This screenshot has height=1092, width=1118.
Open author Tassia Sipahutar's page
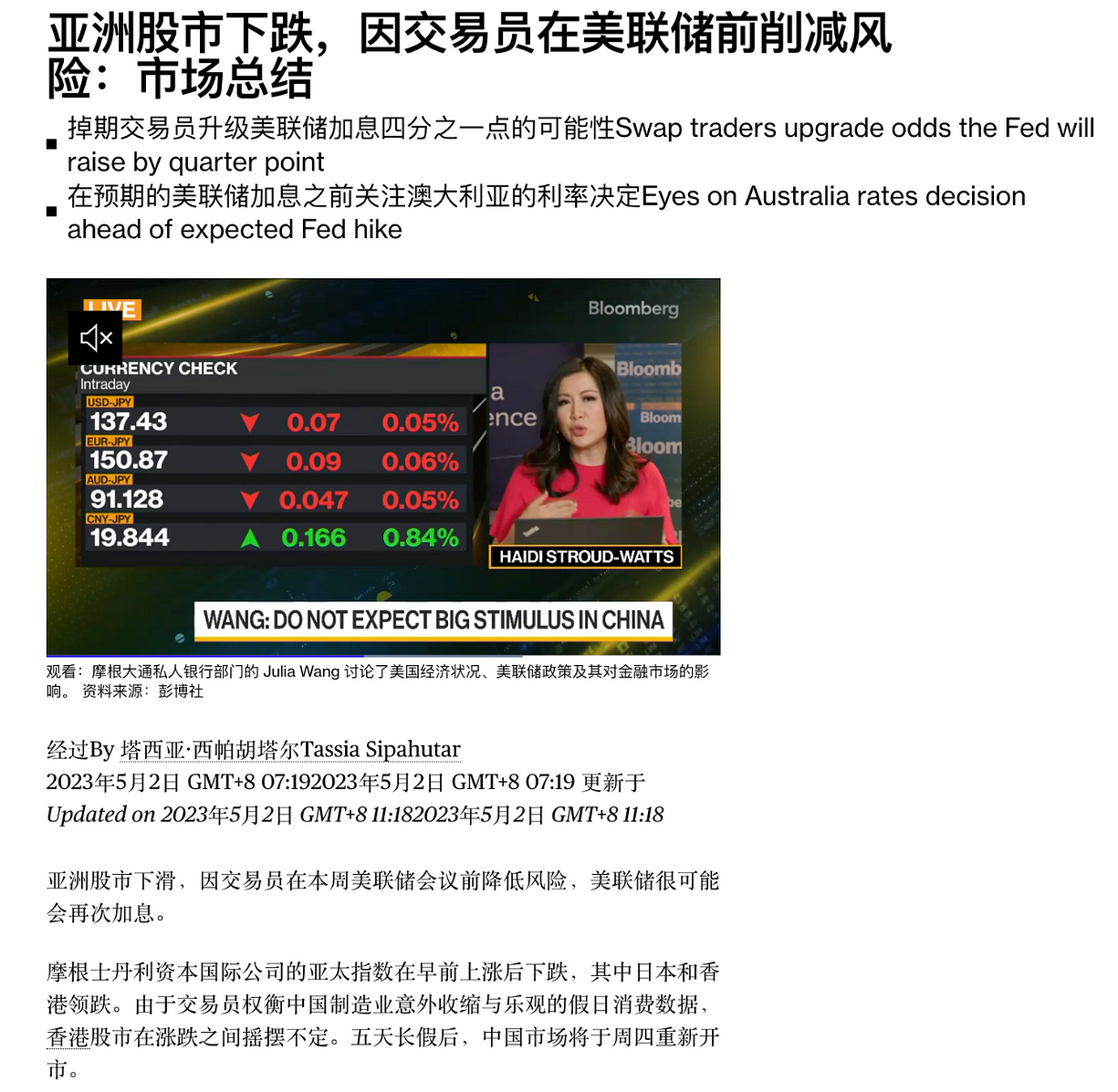pyautogui.click(x=290, y=750)
